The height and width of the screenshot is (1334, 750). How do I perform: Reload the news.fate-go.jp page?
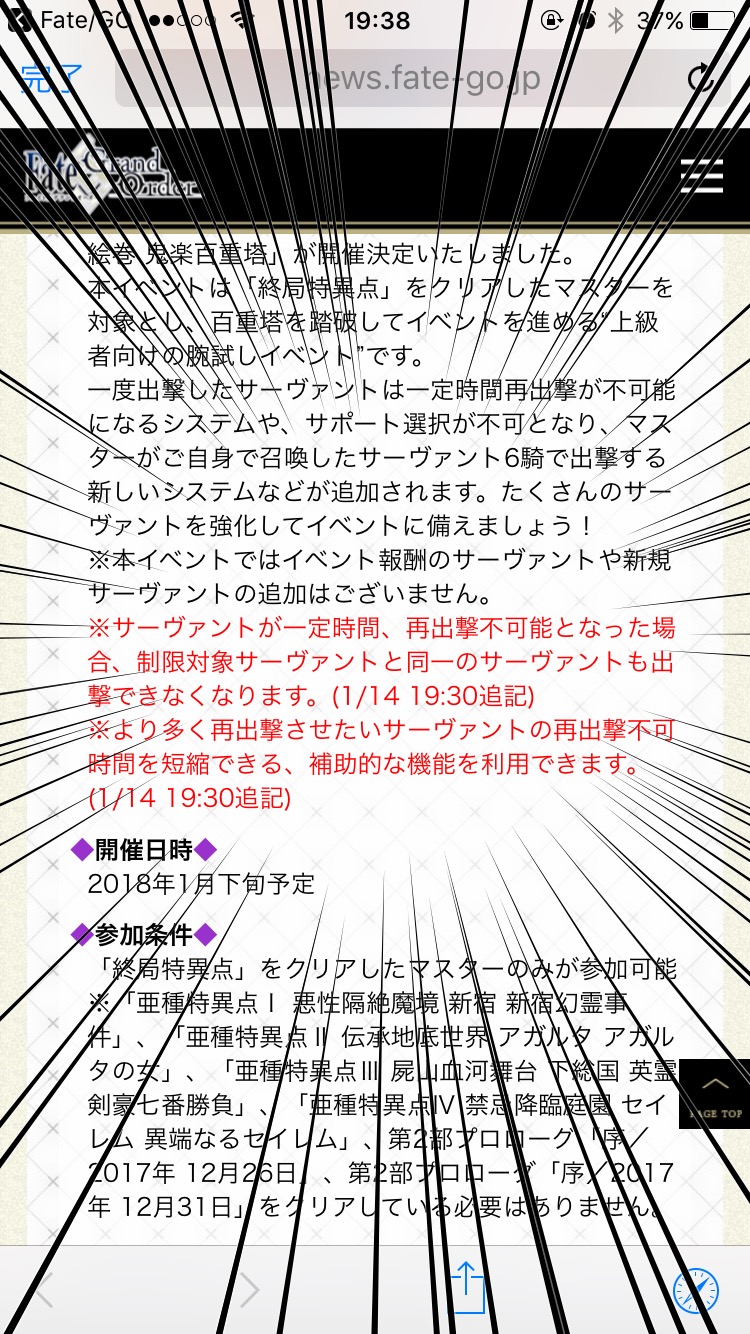tap(702, 79)
